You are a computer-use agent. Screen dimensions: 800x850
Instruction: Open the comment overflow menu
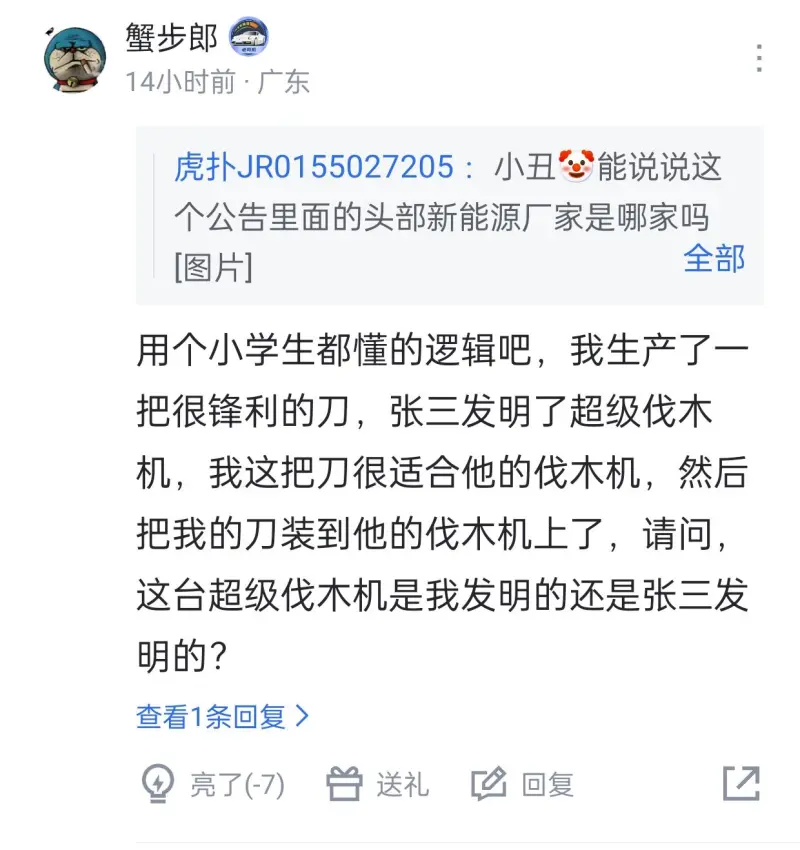[759, 59]
